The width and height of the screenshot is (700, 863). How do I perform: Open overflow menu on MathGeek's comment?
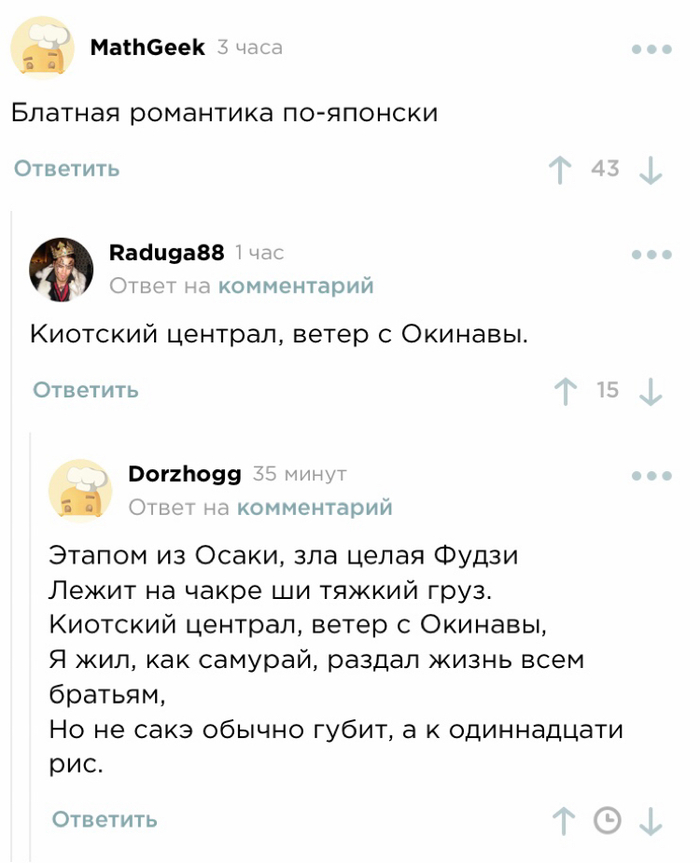tap(651, 49)
